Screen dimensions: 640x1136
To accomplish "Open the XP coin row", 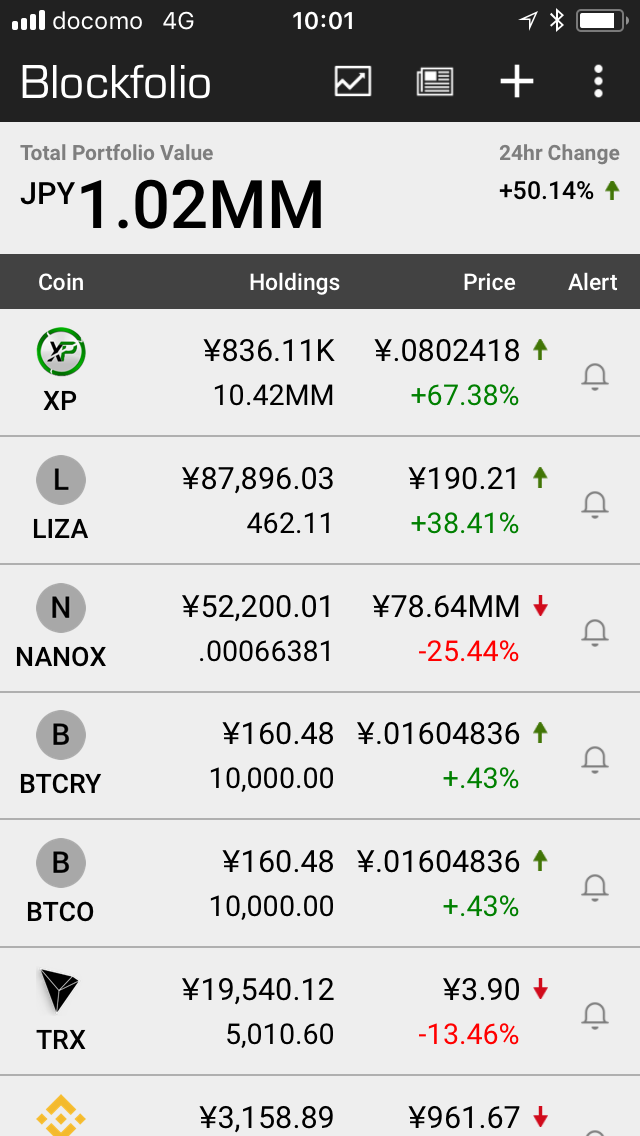I will [320, 372].
